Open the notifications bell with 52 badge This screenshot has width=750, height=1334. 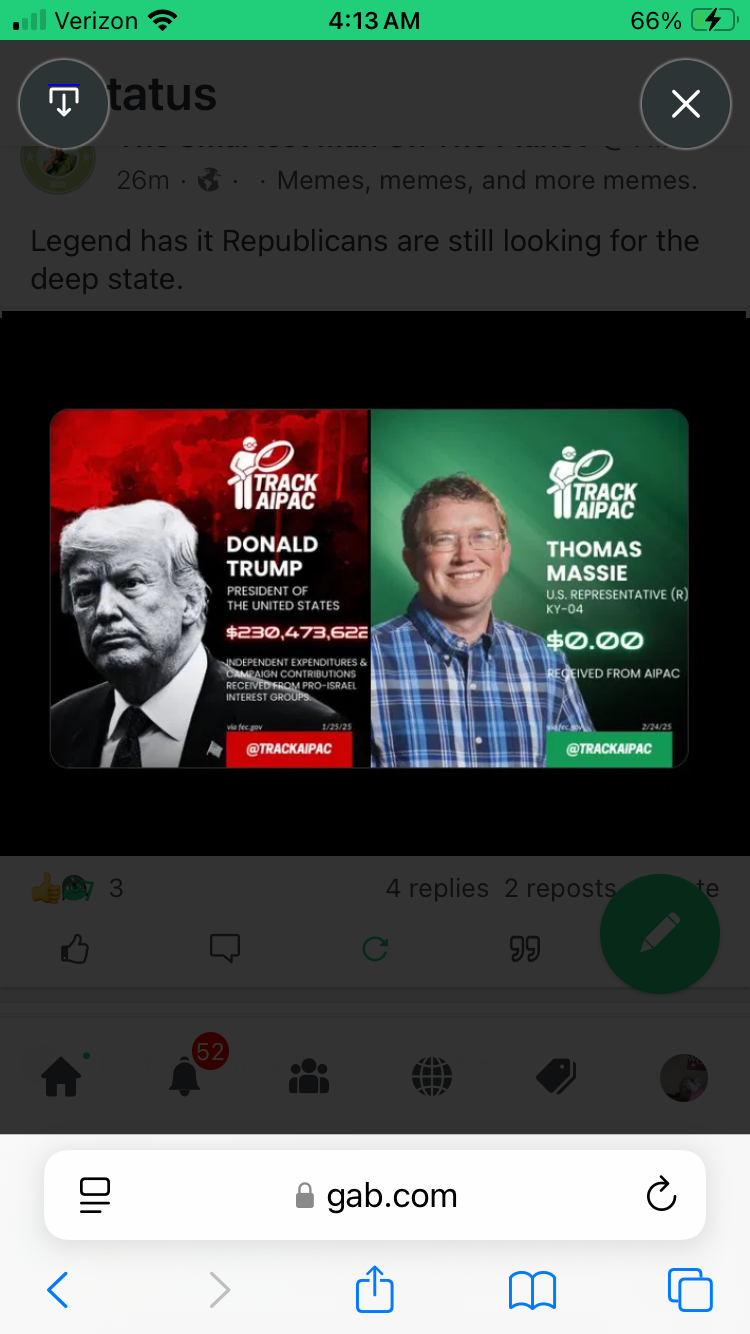[x=186, y=1075]
